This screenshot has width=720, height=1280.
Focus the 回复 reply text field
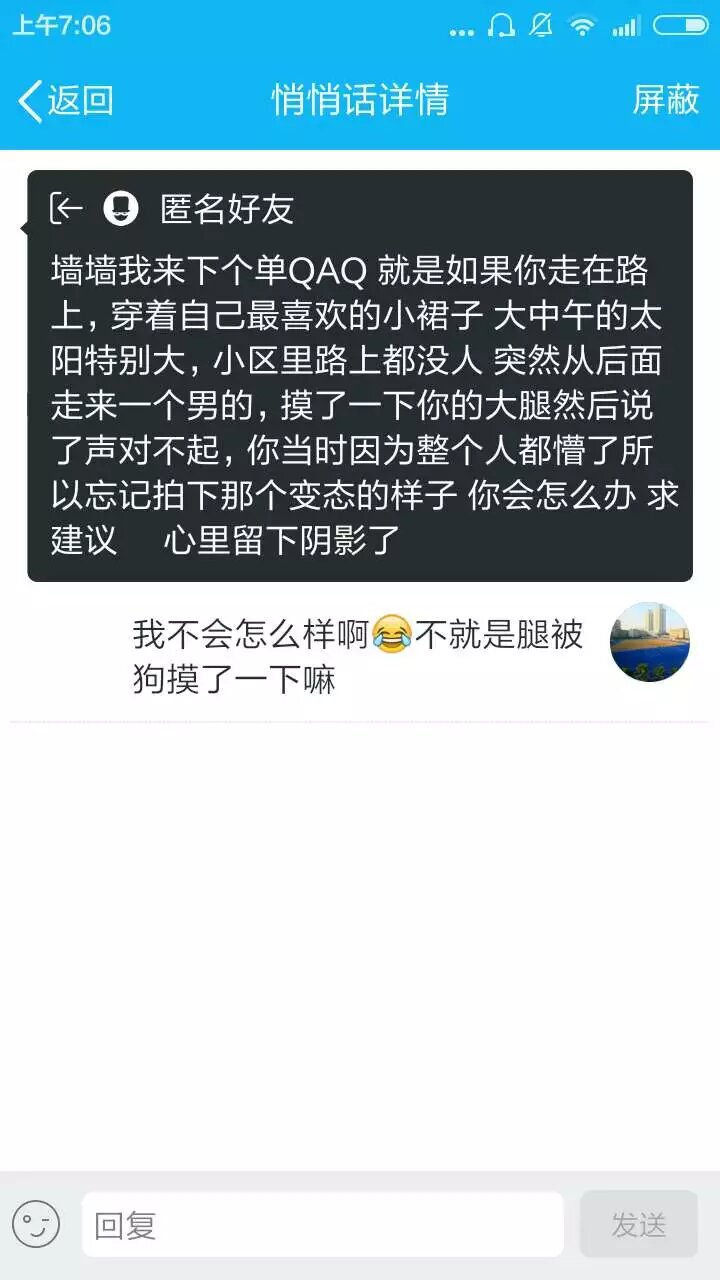coord(322,1225)
